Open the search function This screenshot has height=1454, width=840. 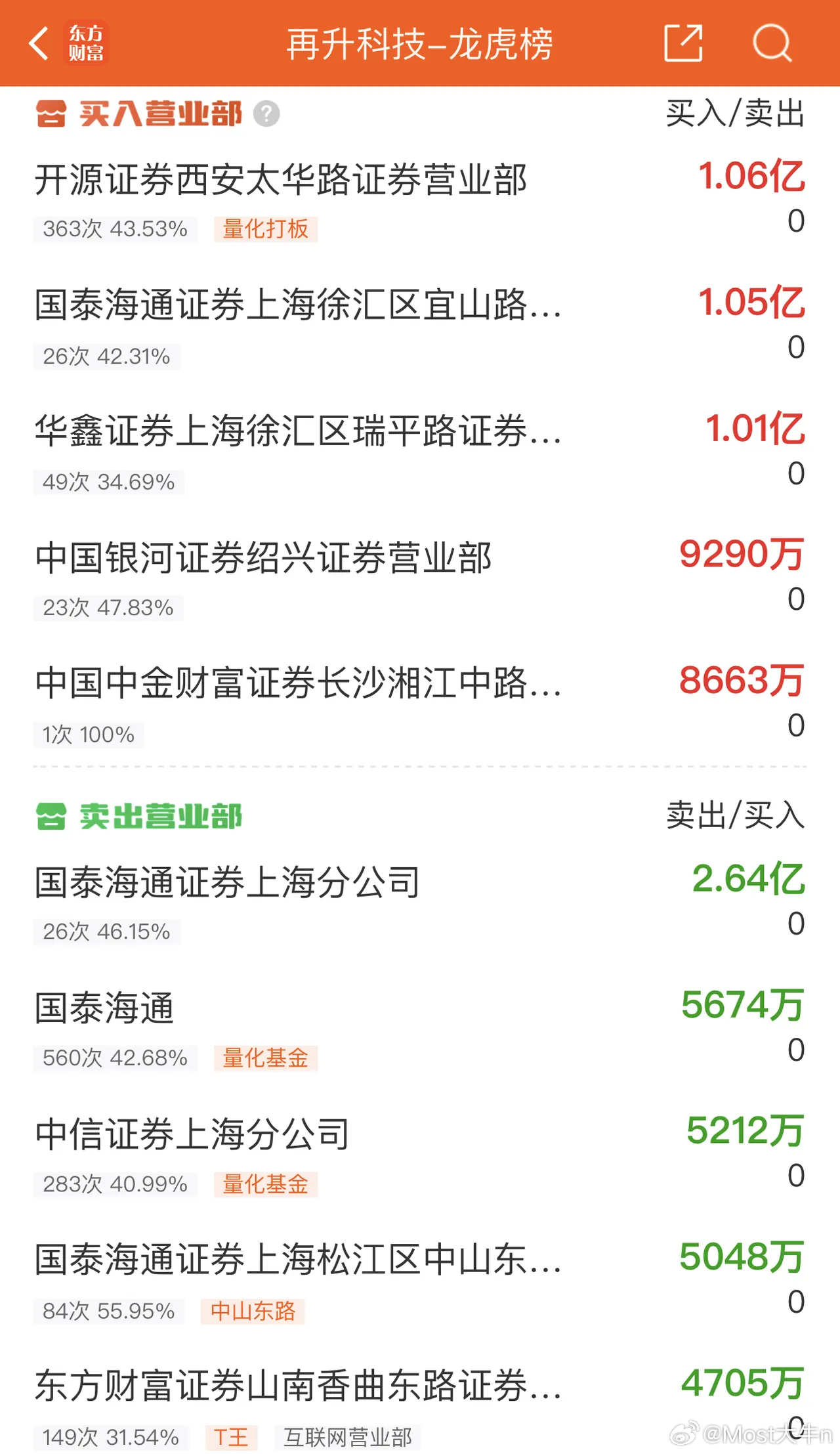click(772, 43)
